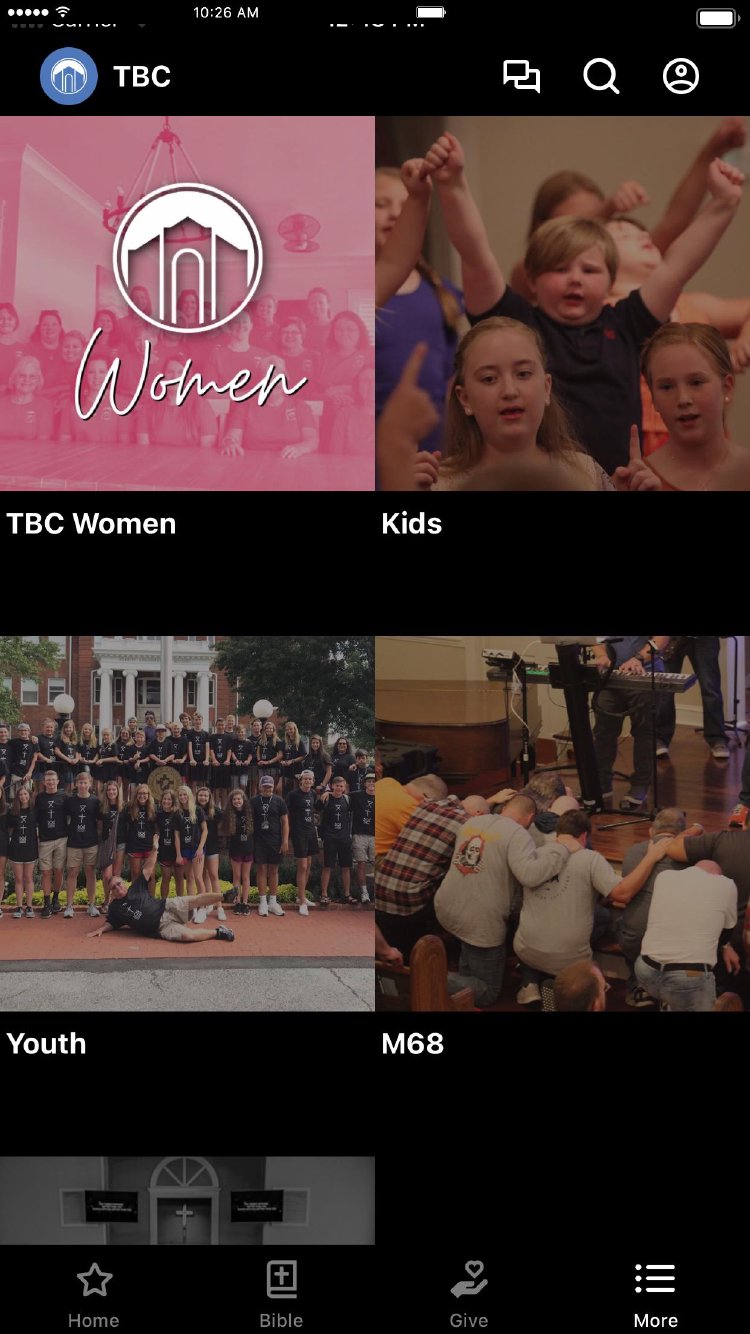
Task: Switch to the Give tab
Action: tap(468, 1294)
